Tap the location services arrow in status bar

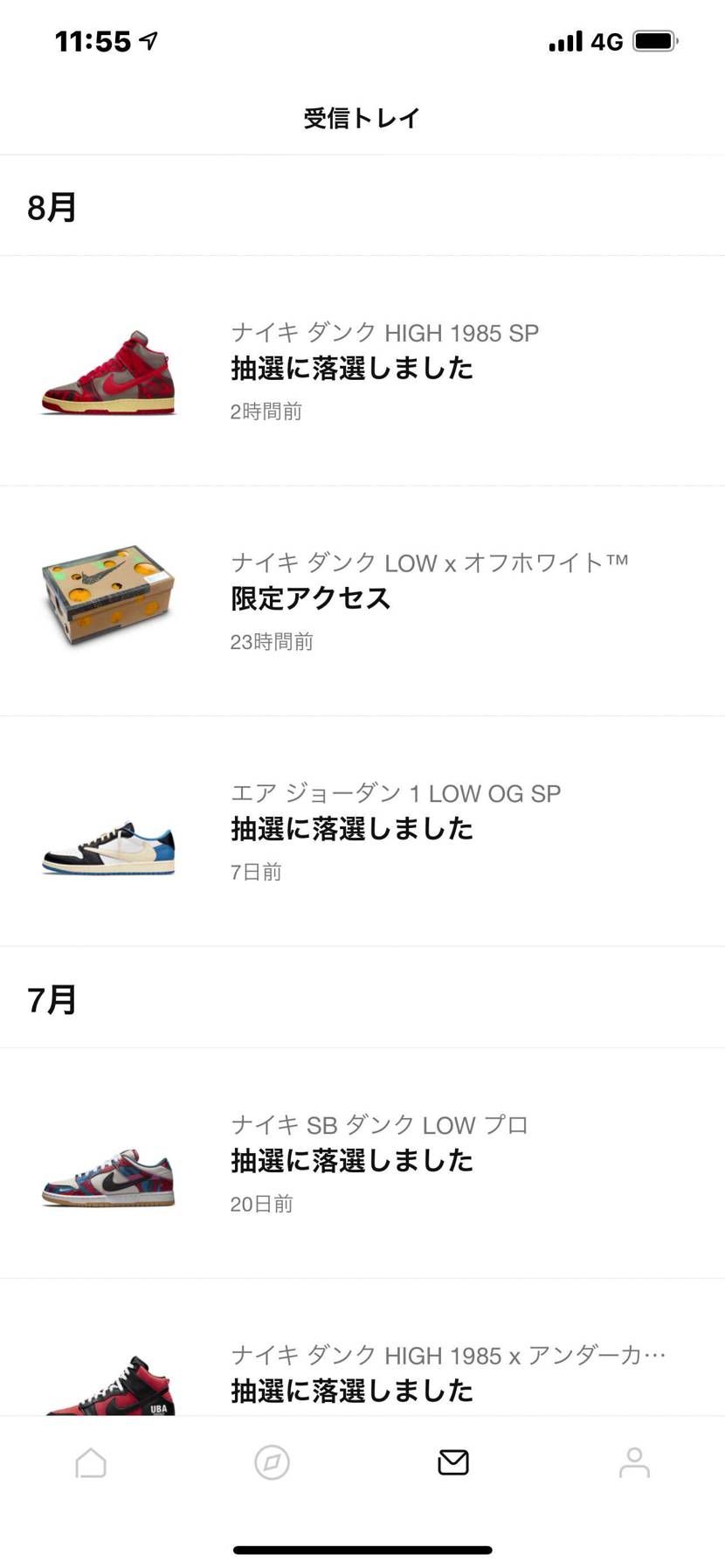point(147,38)
